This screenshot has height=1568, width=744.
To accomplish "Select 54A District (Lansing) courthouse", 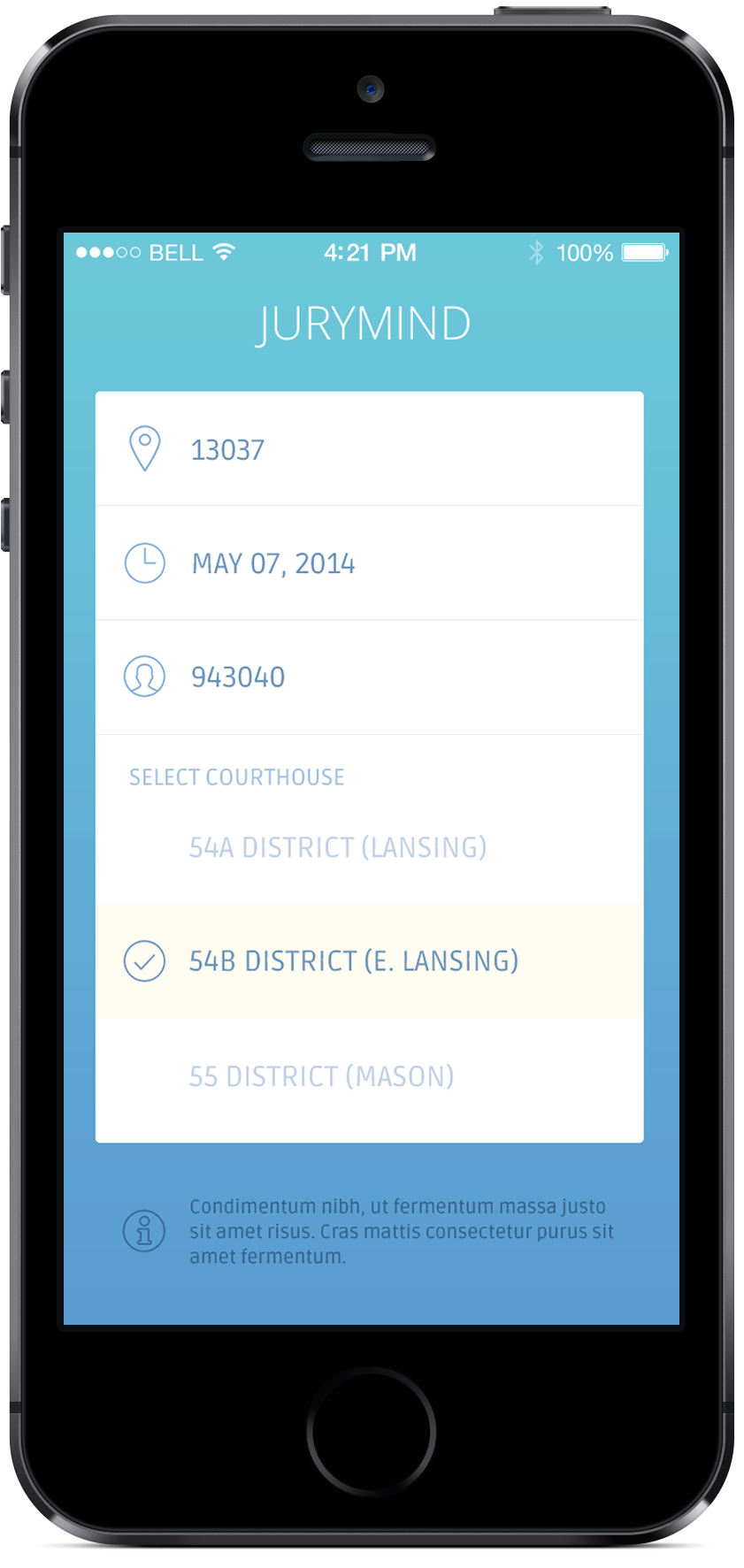I will point(337,848).
